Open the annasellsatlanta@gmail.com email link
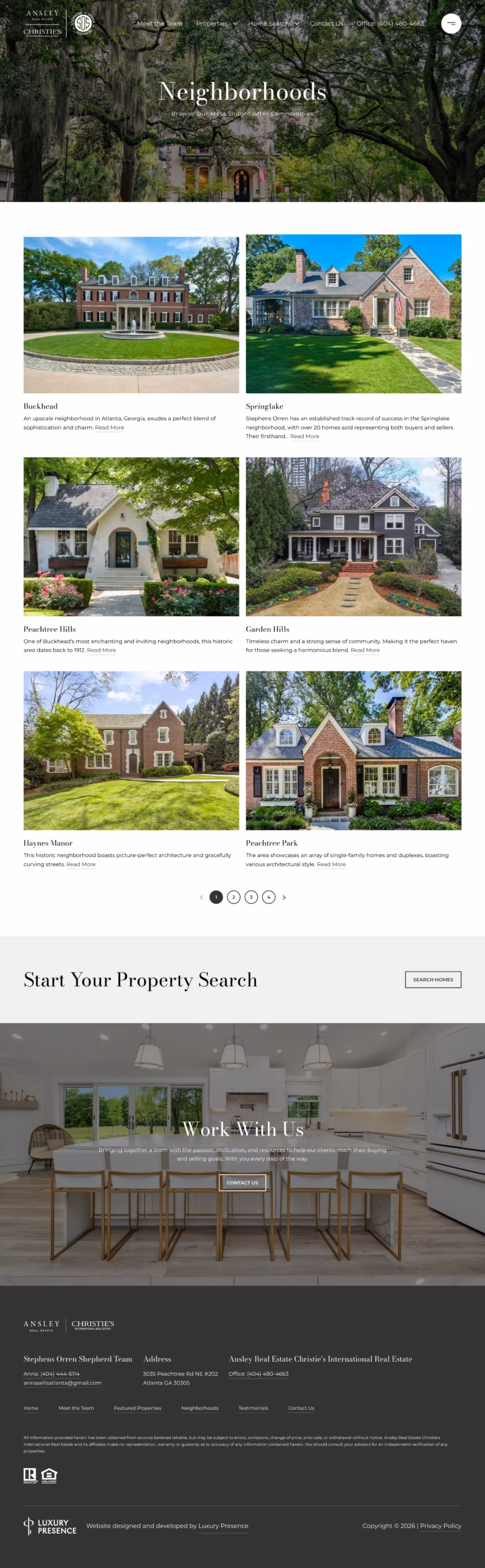This screenshot has width=485, height=1568. 62,1382
